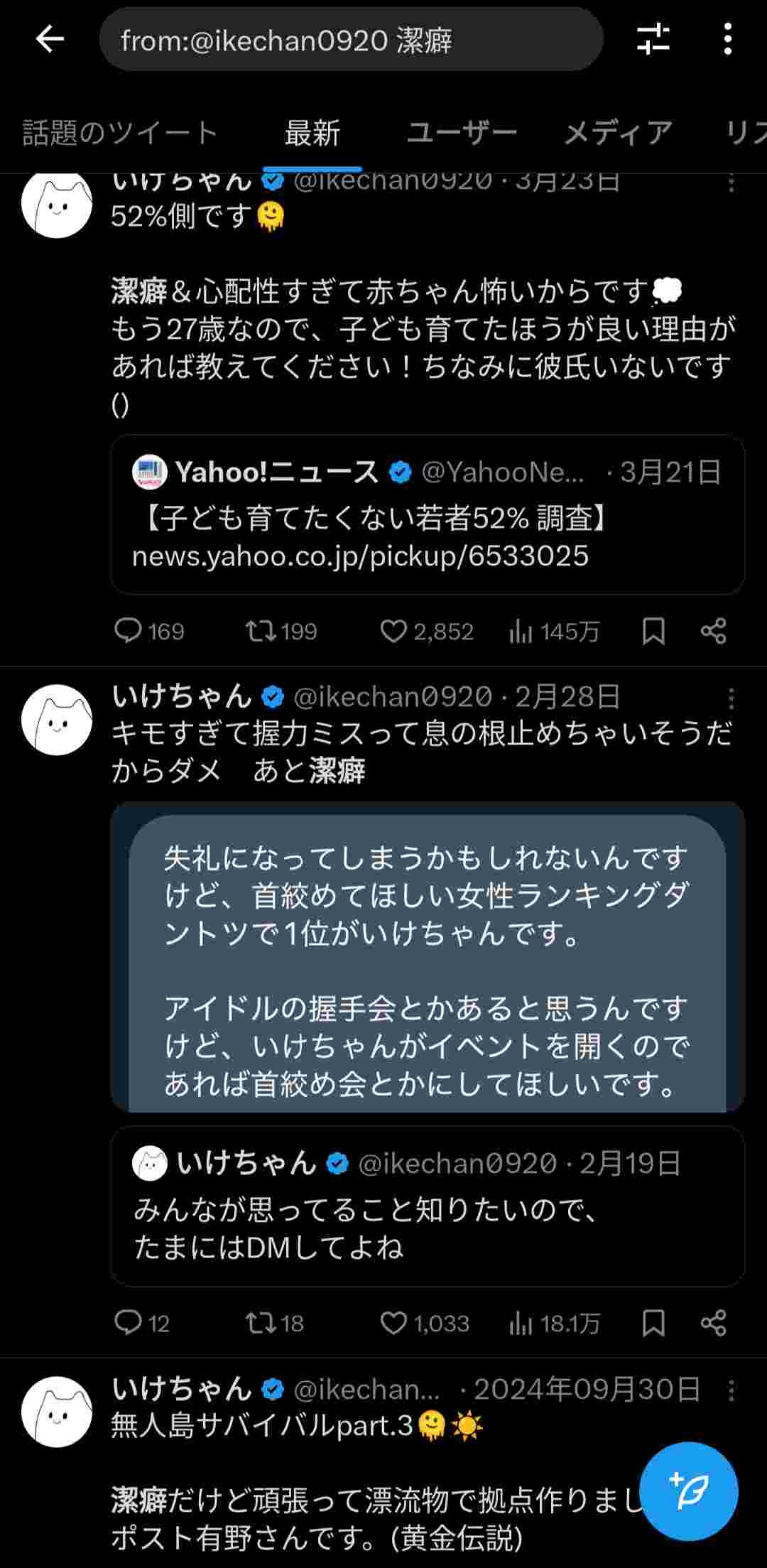
Task: Open the search filter settings
Action: coord(653,39)
